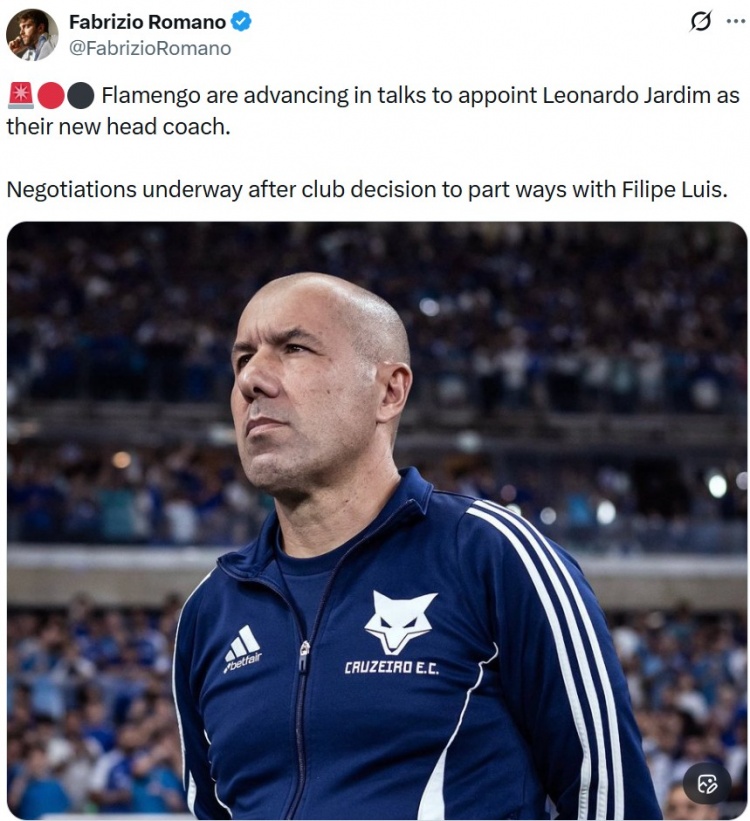750x821 pixels.
Task: Open the post's overflow menu
Action: [735, 21]
